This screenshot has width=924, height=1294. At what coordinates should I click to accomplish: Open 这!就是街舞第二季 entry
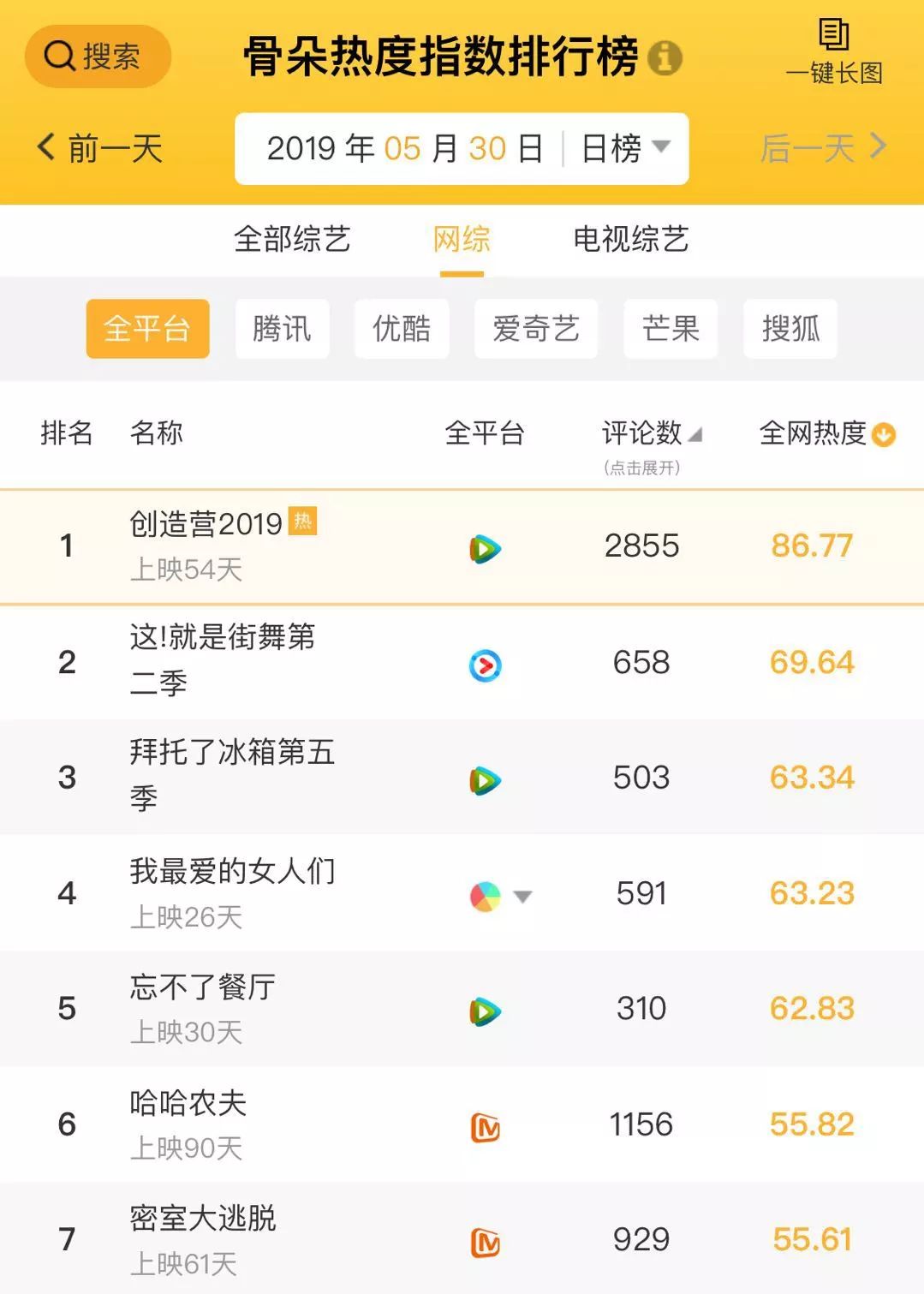pyautogui.click(x=222, y=659)
